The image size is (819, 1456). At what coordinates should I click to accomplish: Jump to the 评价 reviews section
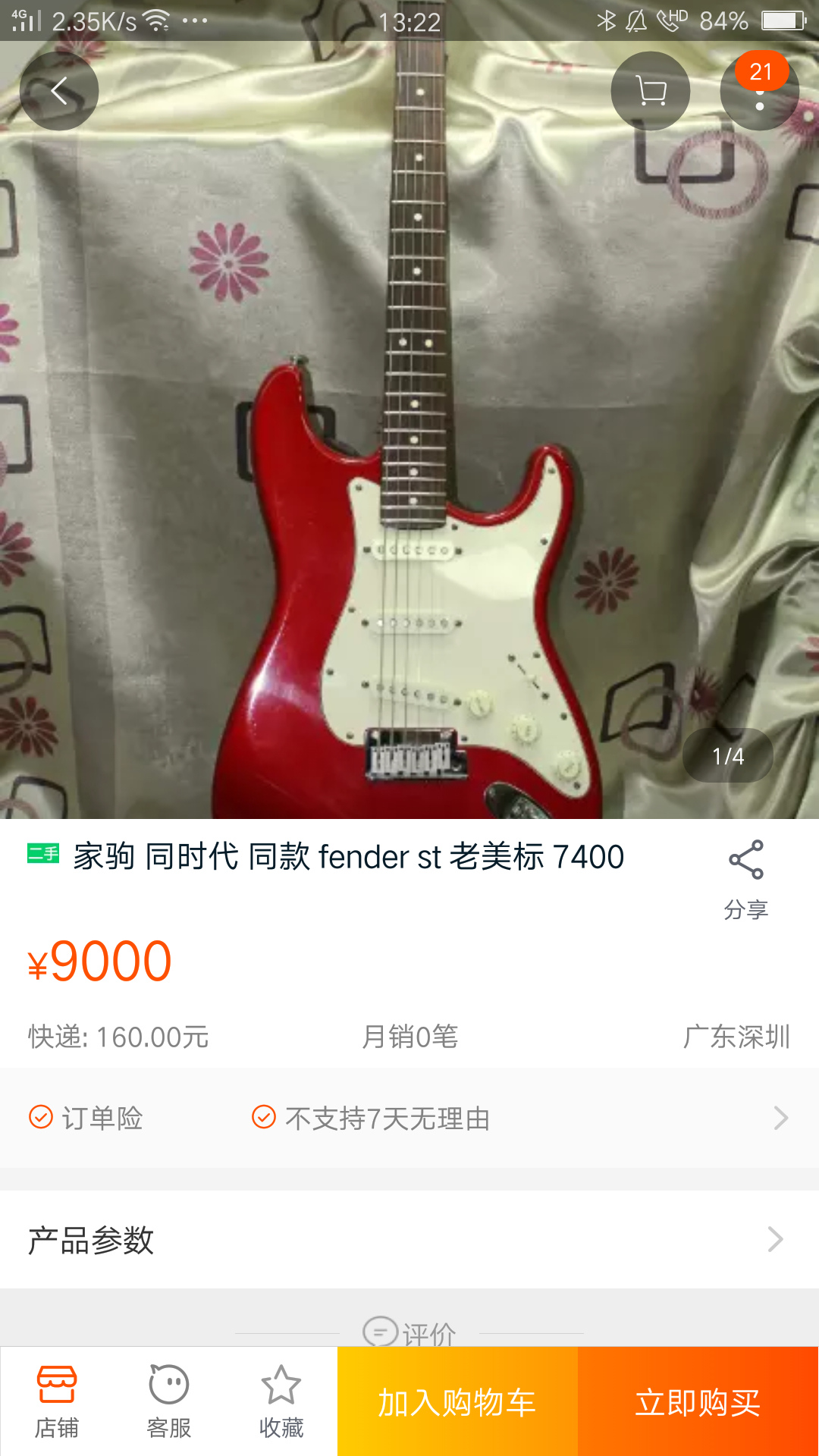tap(411, 1333)
